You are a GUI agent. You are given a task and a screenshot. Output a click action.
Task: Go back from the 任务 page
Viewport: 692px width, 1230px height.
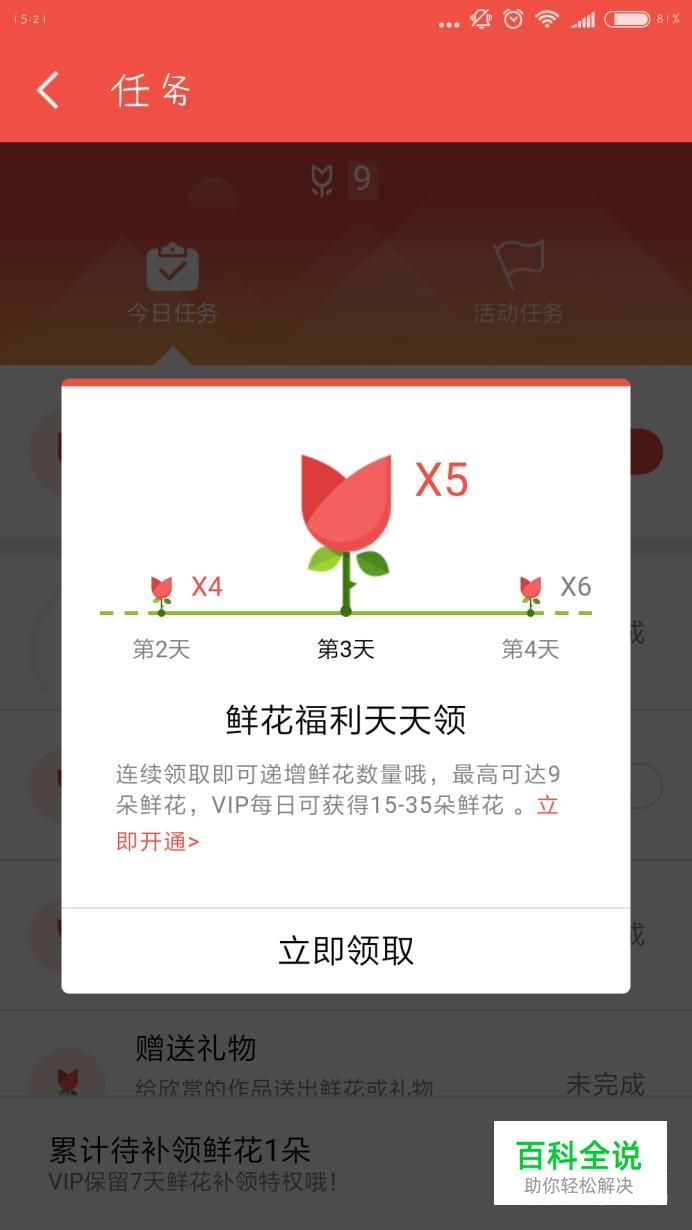(x=48, y=91)
